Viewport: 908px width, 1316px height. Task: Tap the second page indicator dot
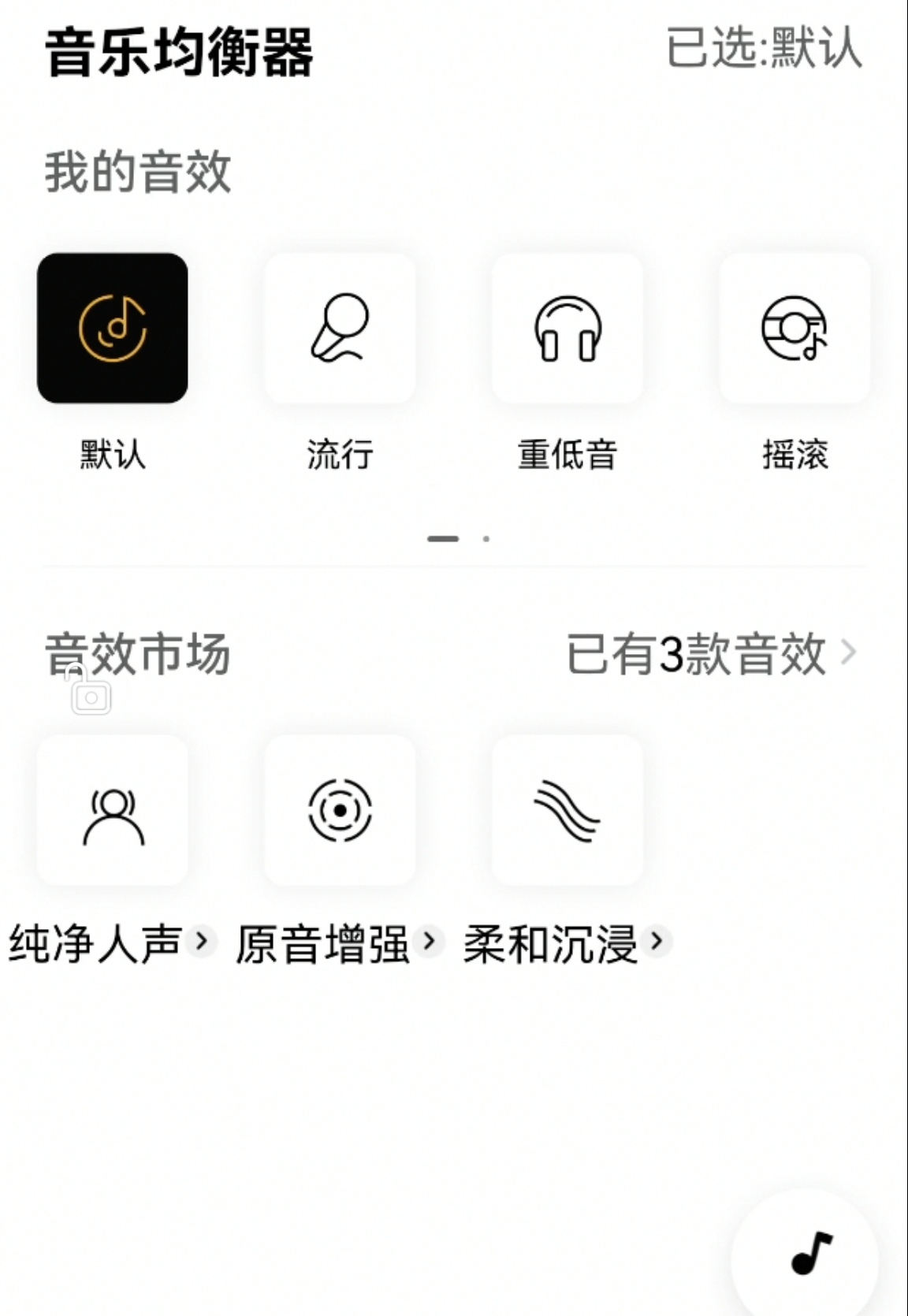486,538
